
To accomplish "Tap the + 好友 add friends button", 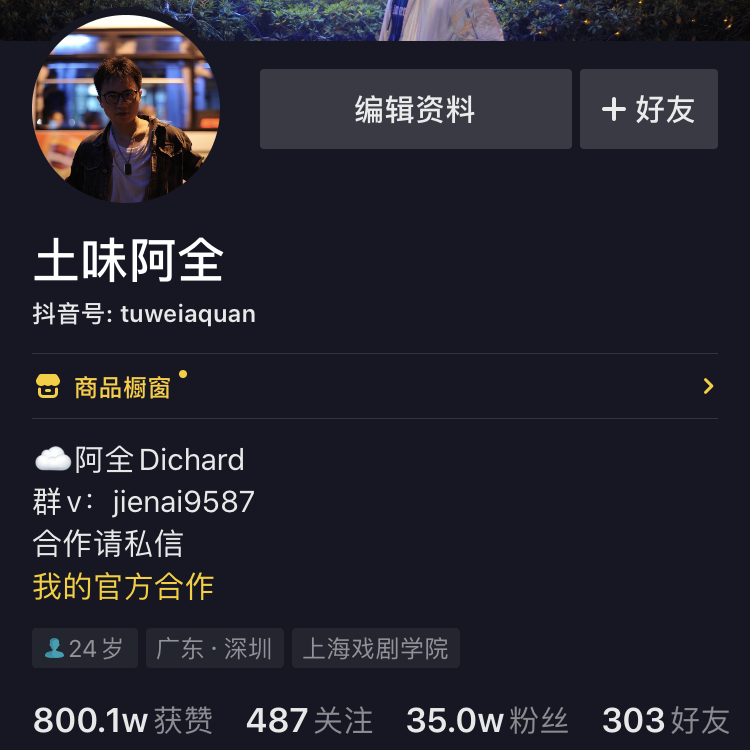I will (x=648, y=109).
